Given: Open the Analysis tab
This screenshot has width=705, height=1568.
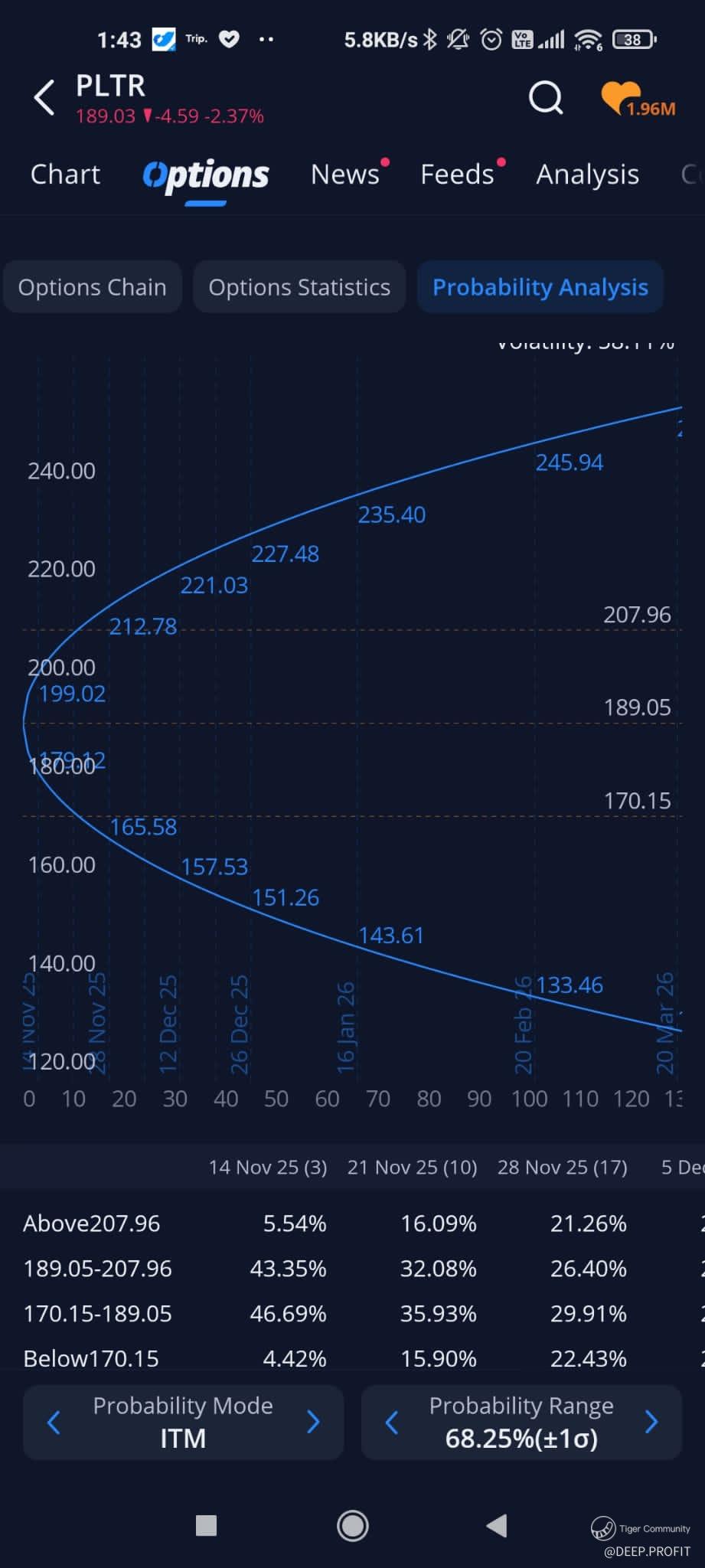Looking at the screenshot, I should [x=587, y=175].
